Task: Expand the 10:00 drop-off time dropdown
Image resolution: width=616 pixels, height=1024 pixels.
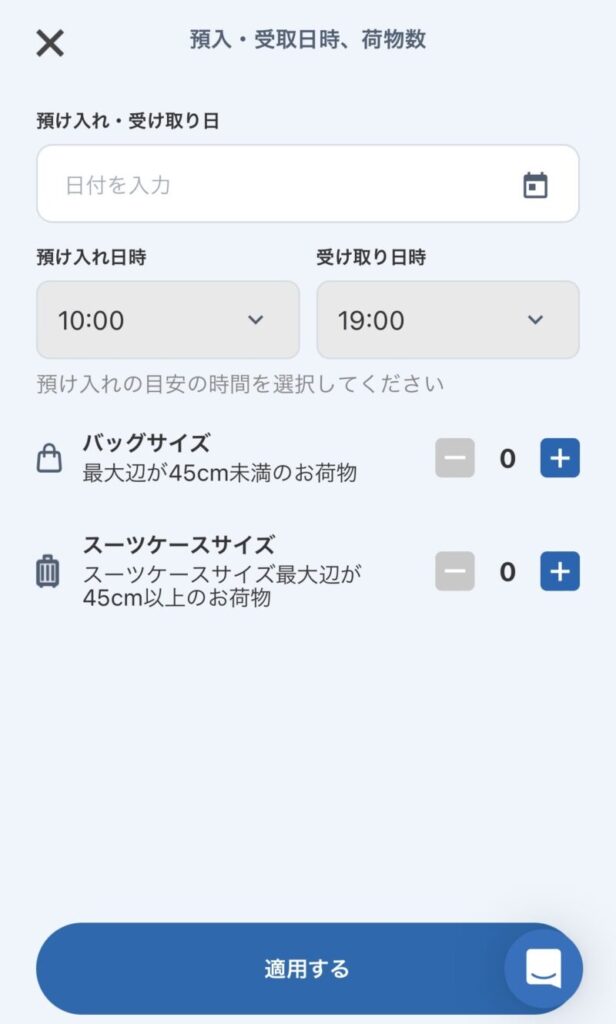Action: click(168, 320)
